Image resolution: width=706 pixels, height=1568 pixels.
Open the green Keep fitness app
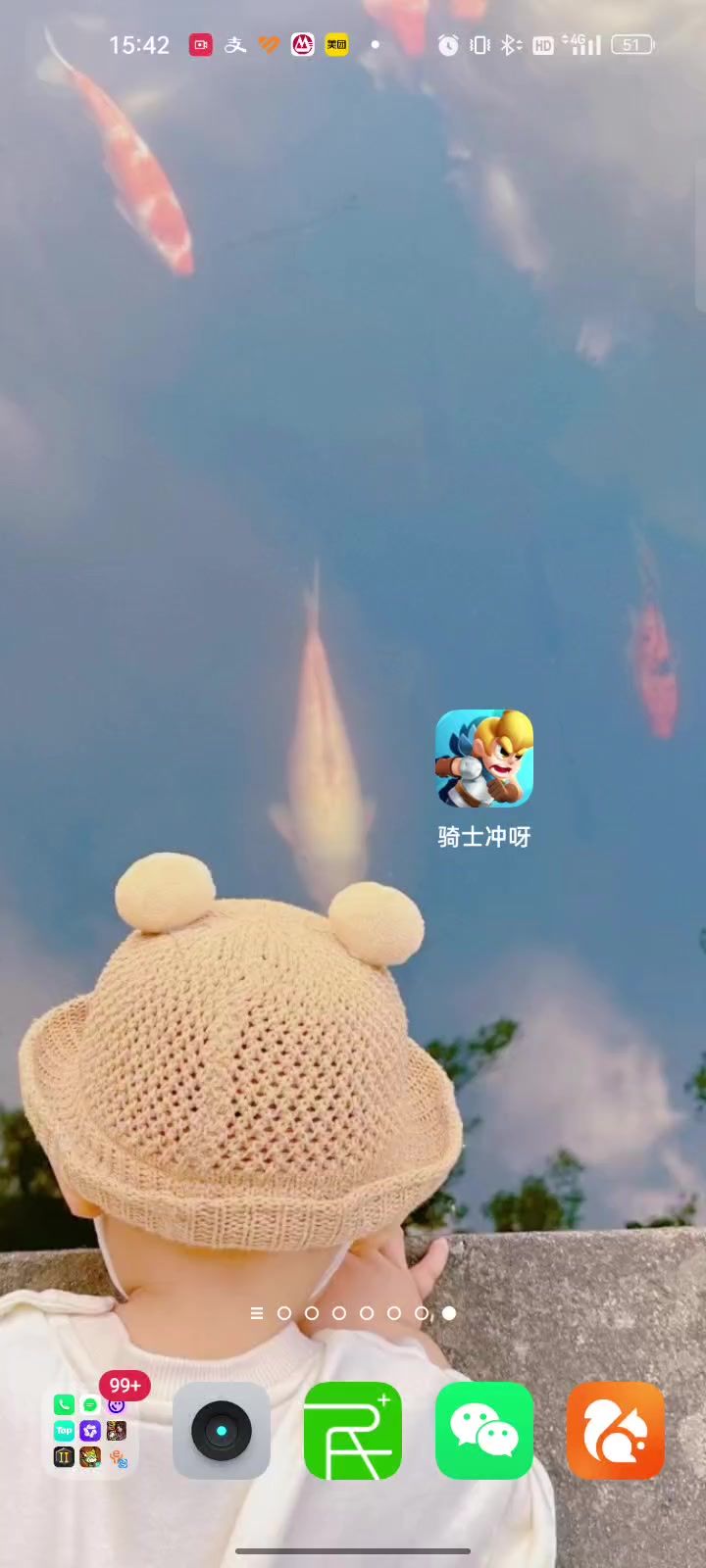click(353, 1431)
